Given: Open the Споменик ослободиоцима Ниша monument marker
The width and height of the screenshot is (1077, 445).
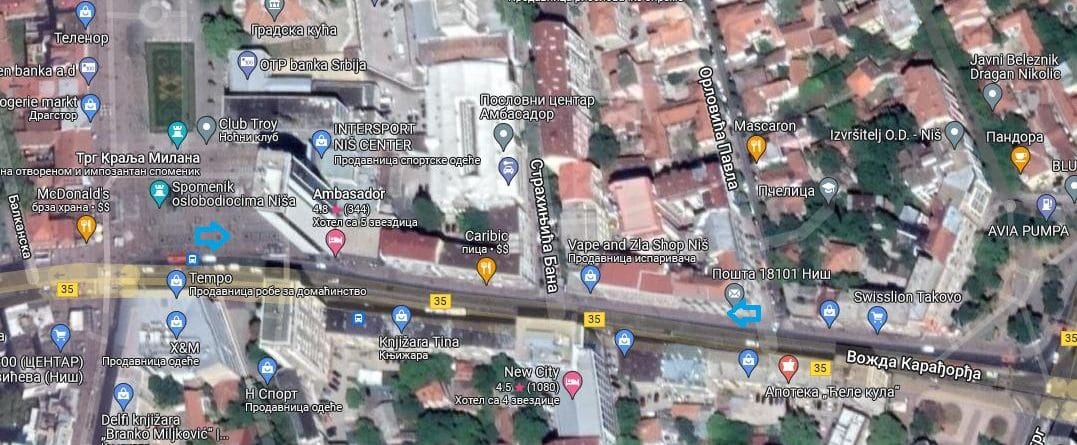Looking at the screenshot, I should (x=158, y=190).
